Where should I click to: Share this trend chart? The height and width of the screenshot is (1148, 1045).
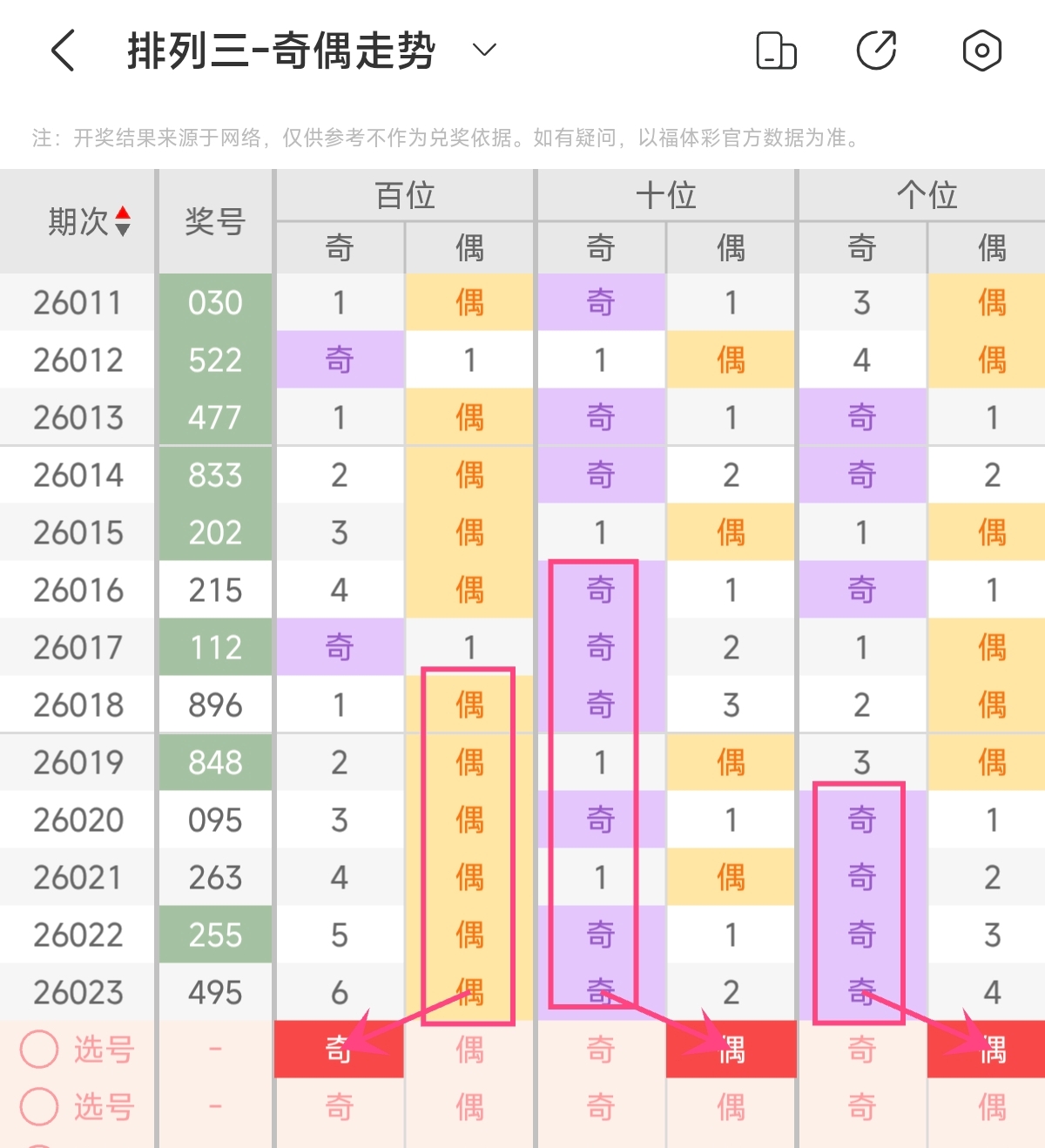(x=877, y=51)
